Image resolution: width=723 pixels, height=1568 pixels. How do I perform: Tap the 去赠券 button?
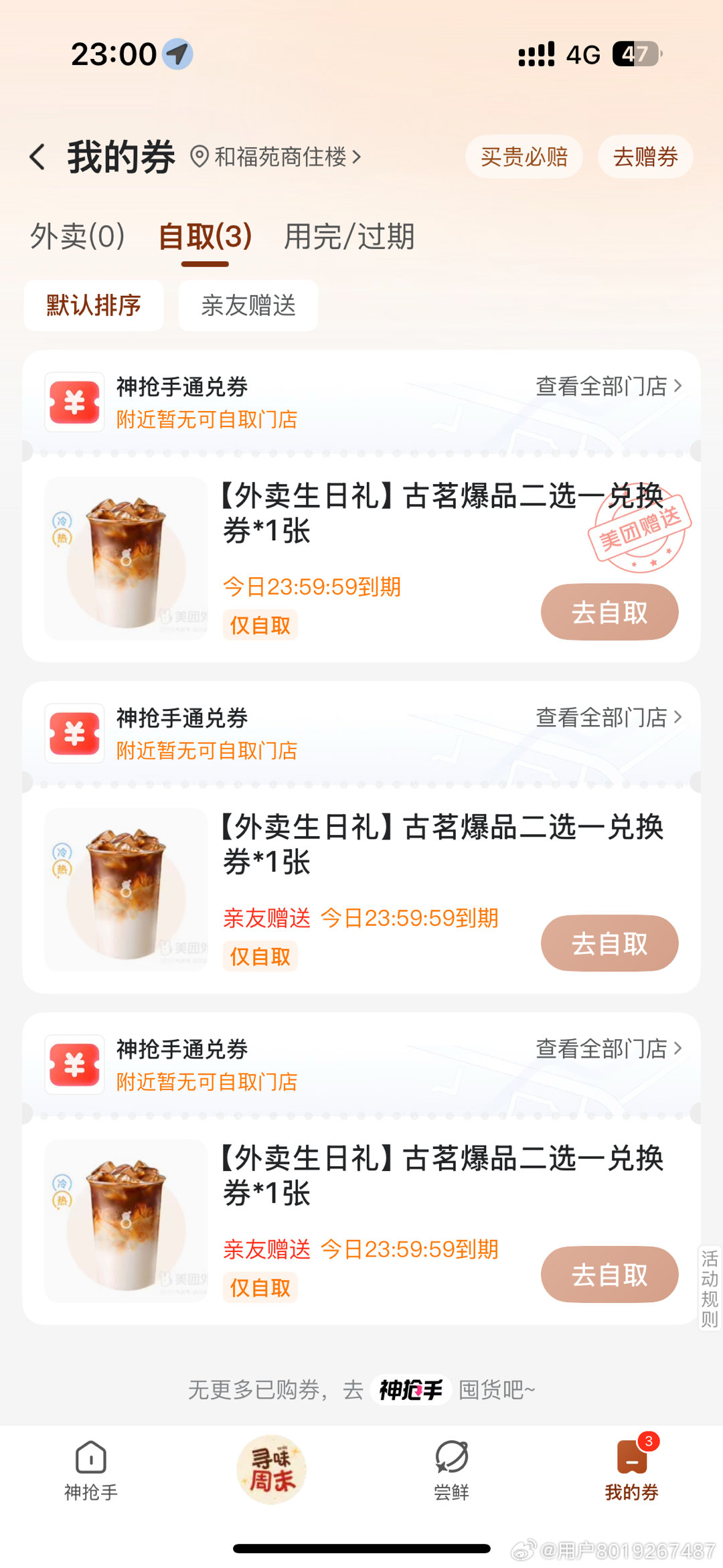point(645,157)
